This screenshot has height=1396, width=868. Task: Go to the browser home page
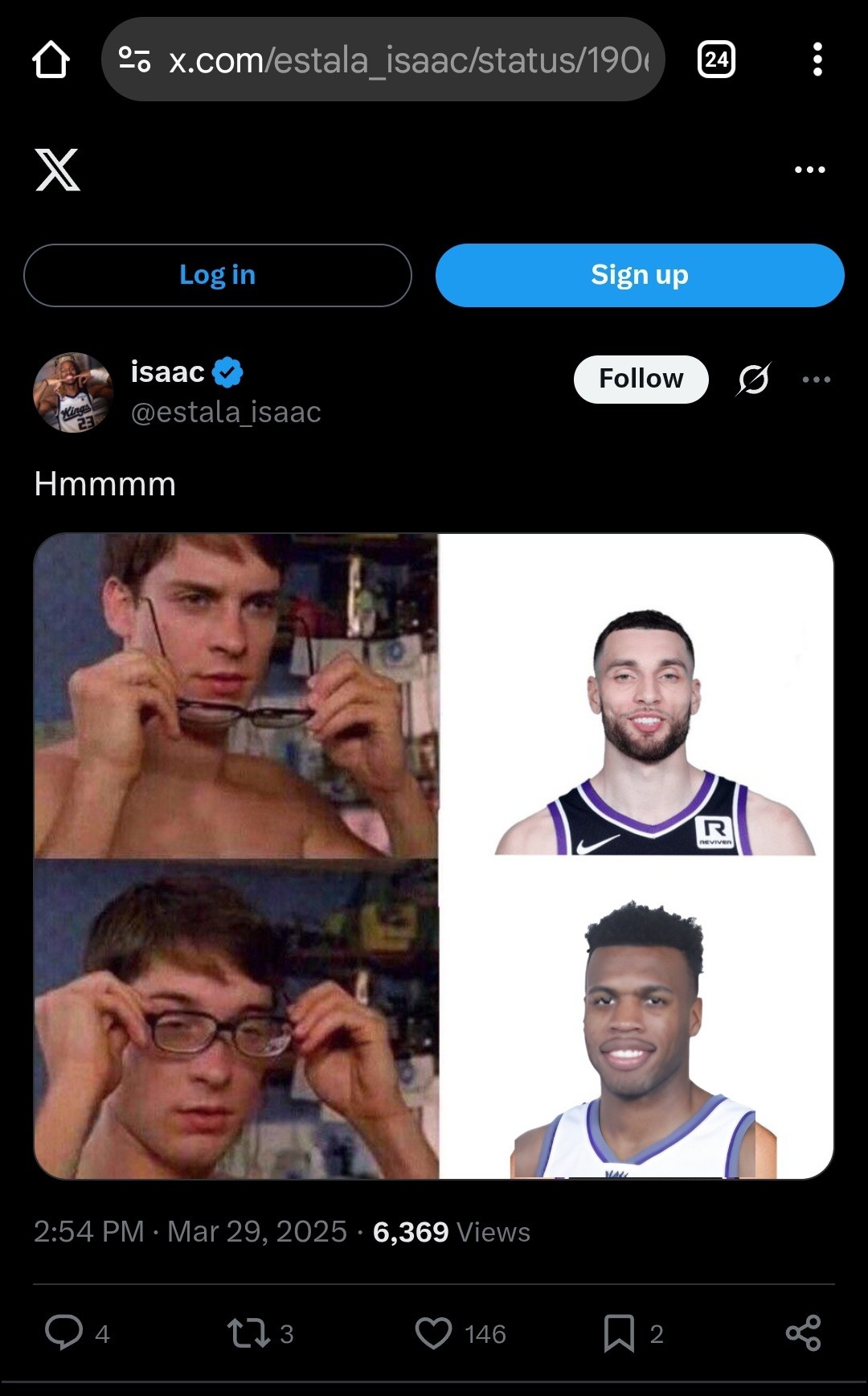(51, 60)
